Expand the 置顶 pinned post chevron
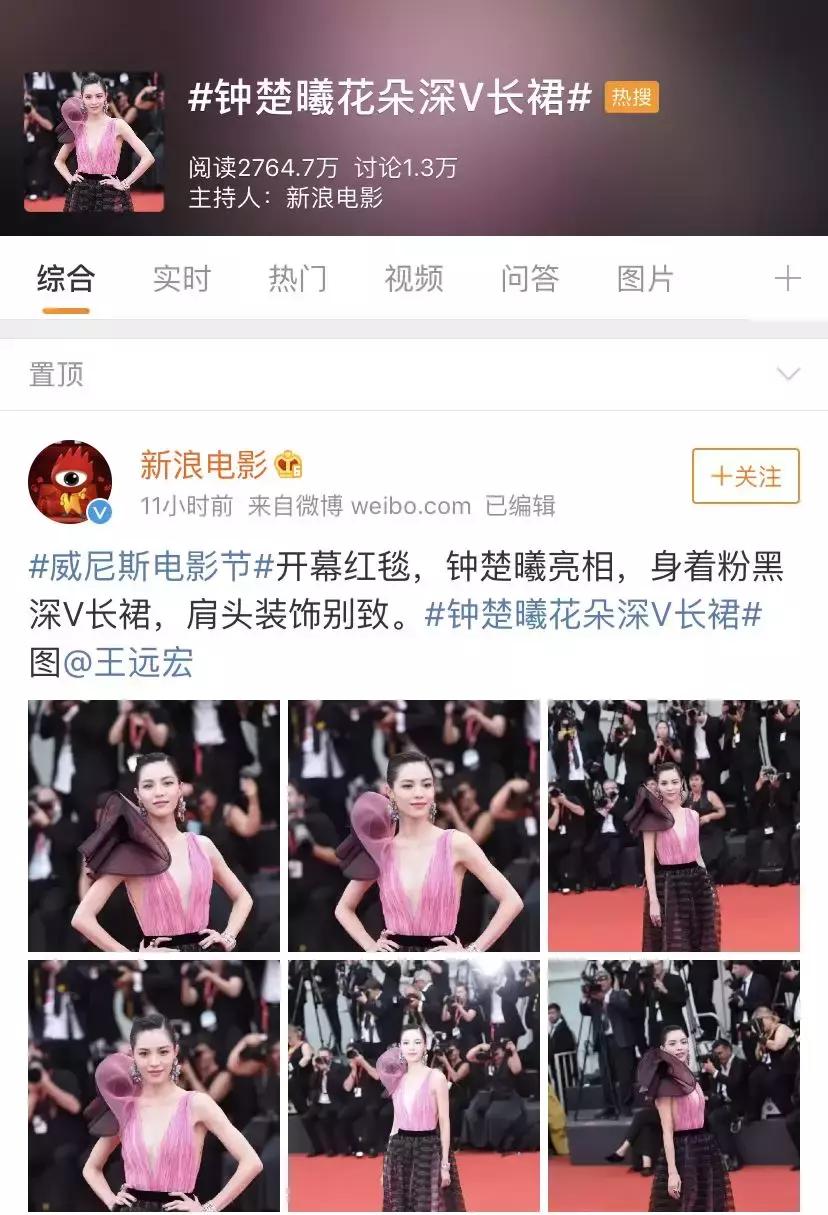The image size is (828, 1215). 788,375
